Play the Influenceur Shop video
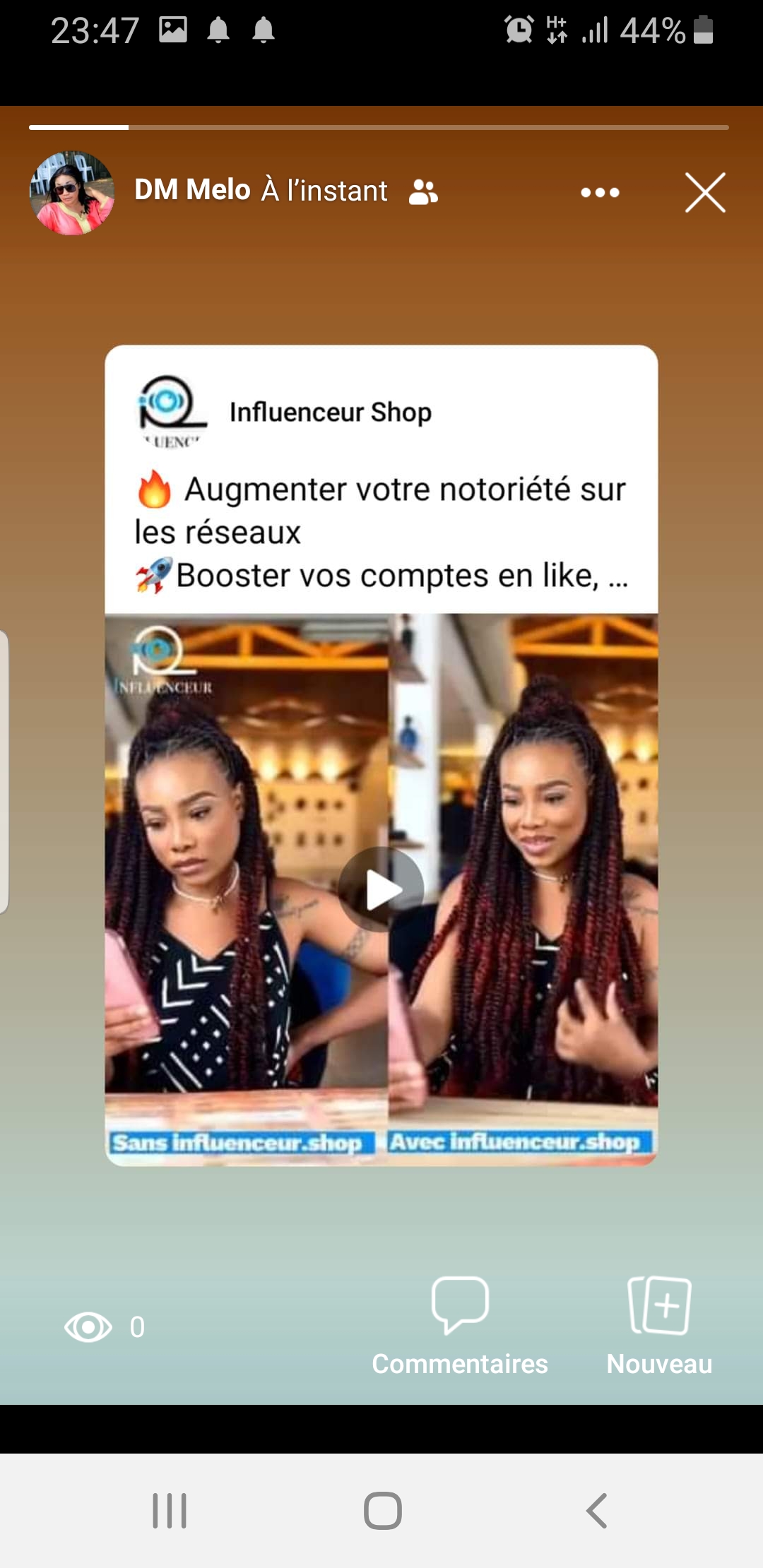This screenshot has height=1568, width=763. coord(381,889)
